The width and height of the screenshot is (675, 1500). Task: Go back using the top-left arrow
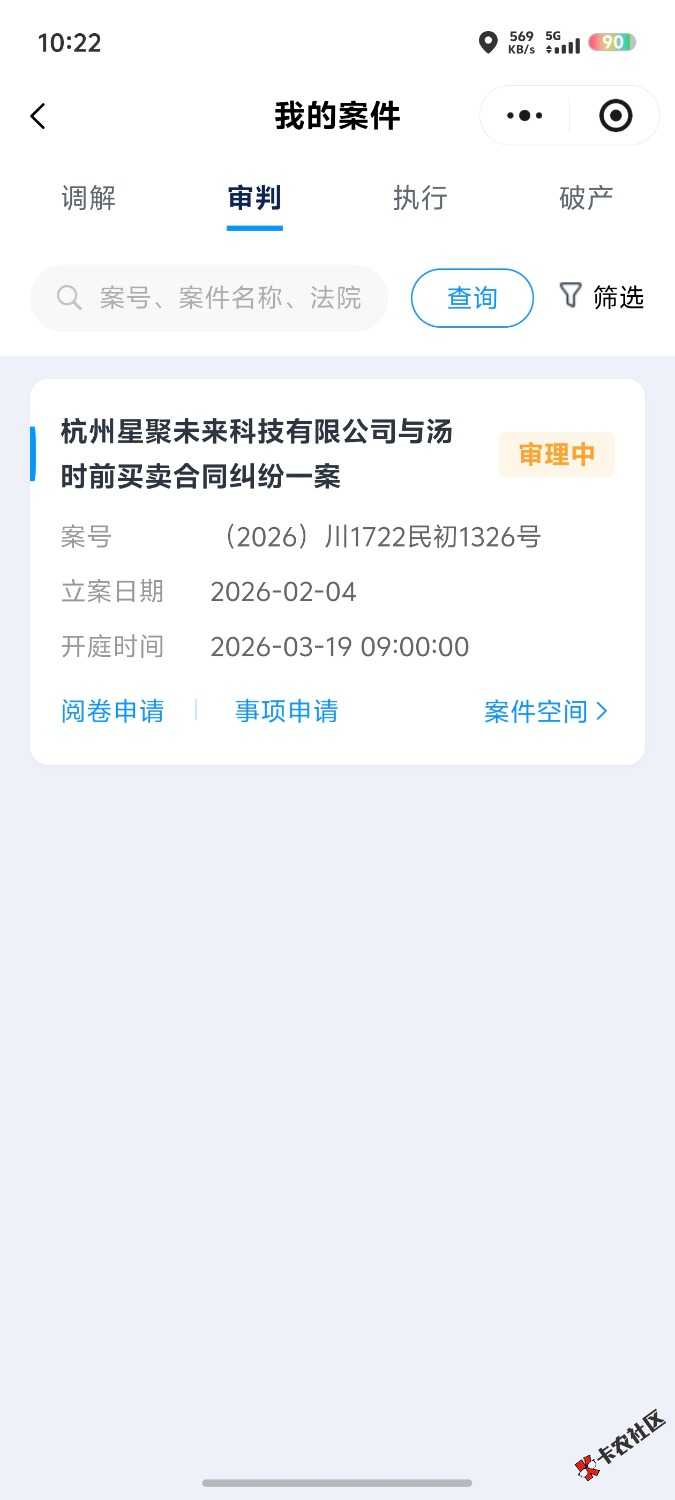pos(38,116)
